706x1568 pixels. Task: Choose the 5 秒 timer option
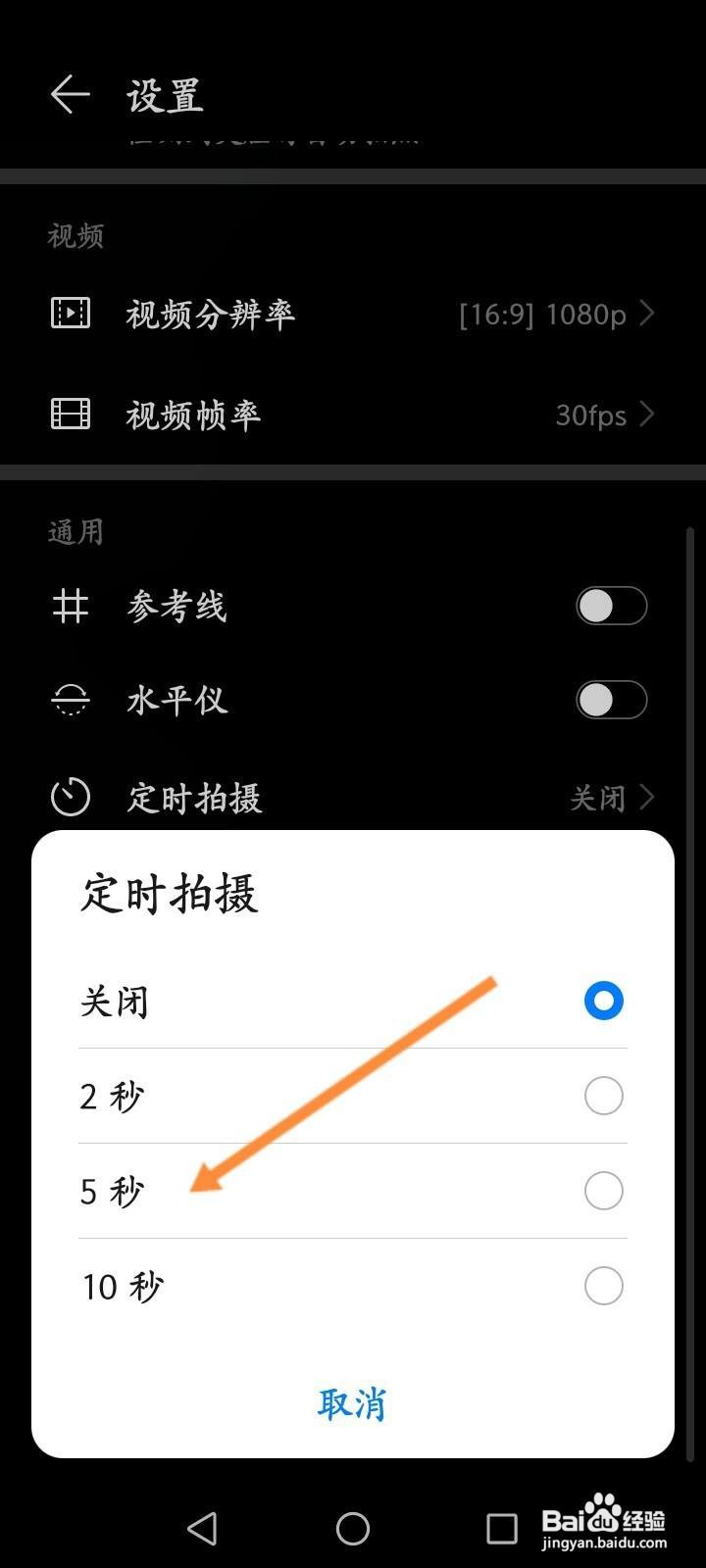(x=602, y=1191)
